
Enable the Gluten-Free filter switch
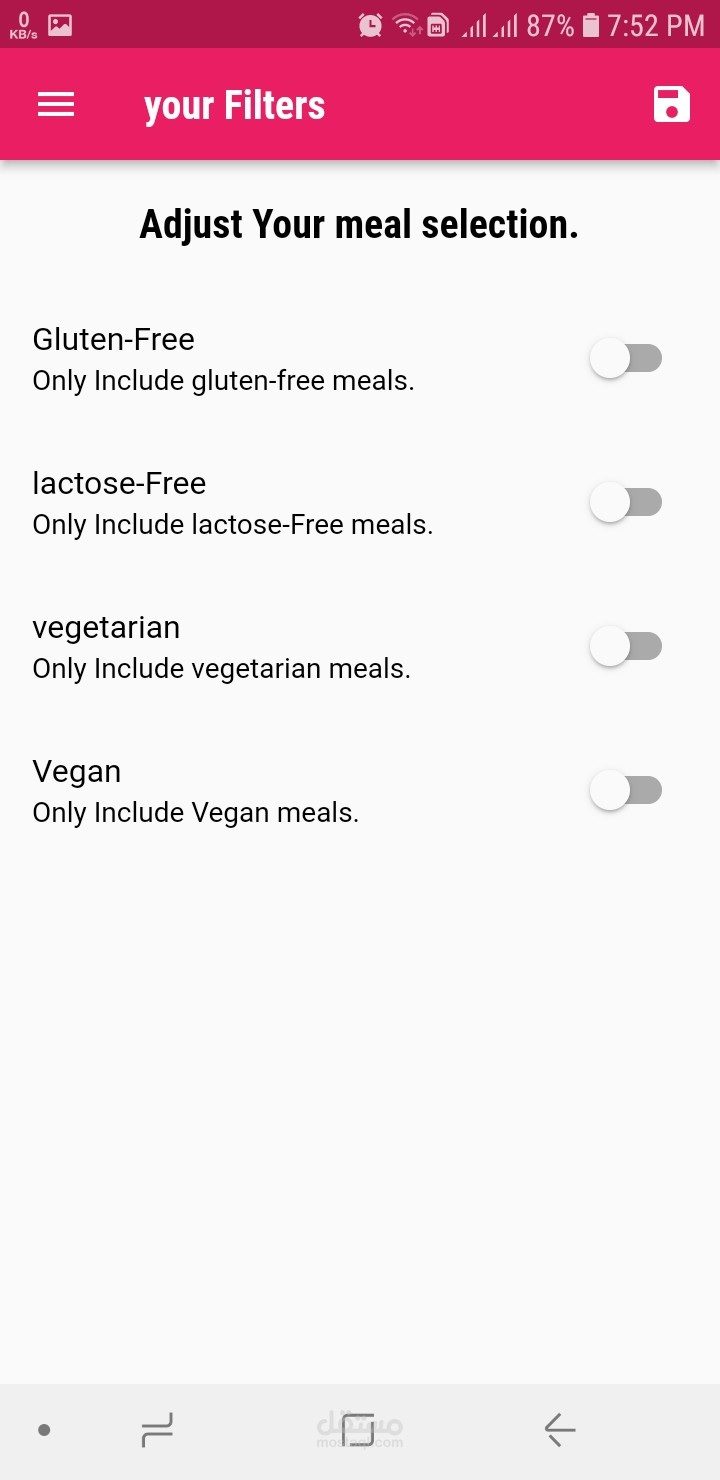626,358
